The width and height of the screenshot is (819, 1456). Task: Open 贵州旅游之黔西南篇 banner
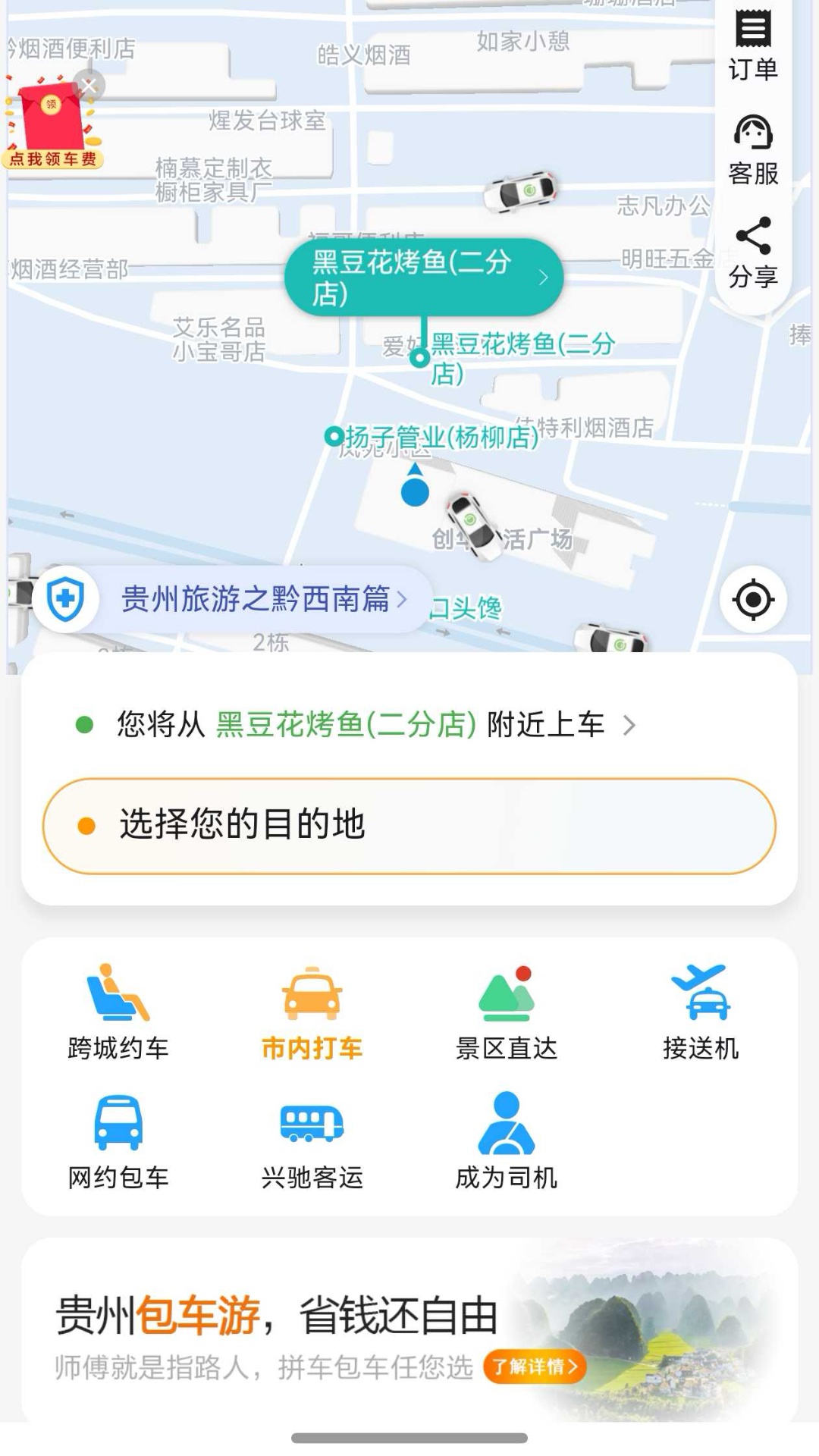pos(258,599)
